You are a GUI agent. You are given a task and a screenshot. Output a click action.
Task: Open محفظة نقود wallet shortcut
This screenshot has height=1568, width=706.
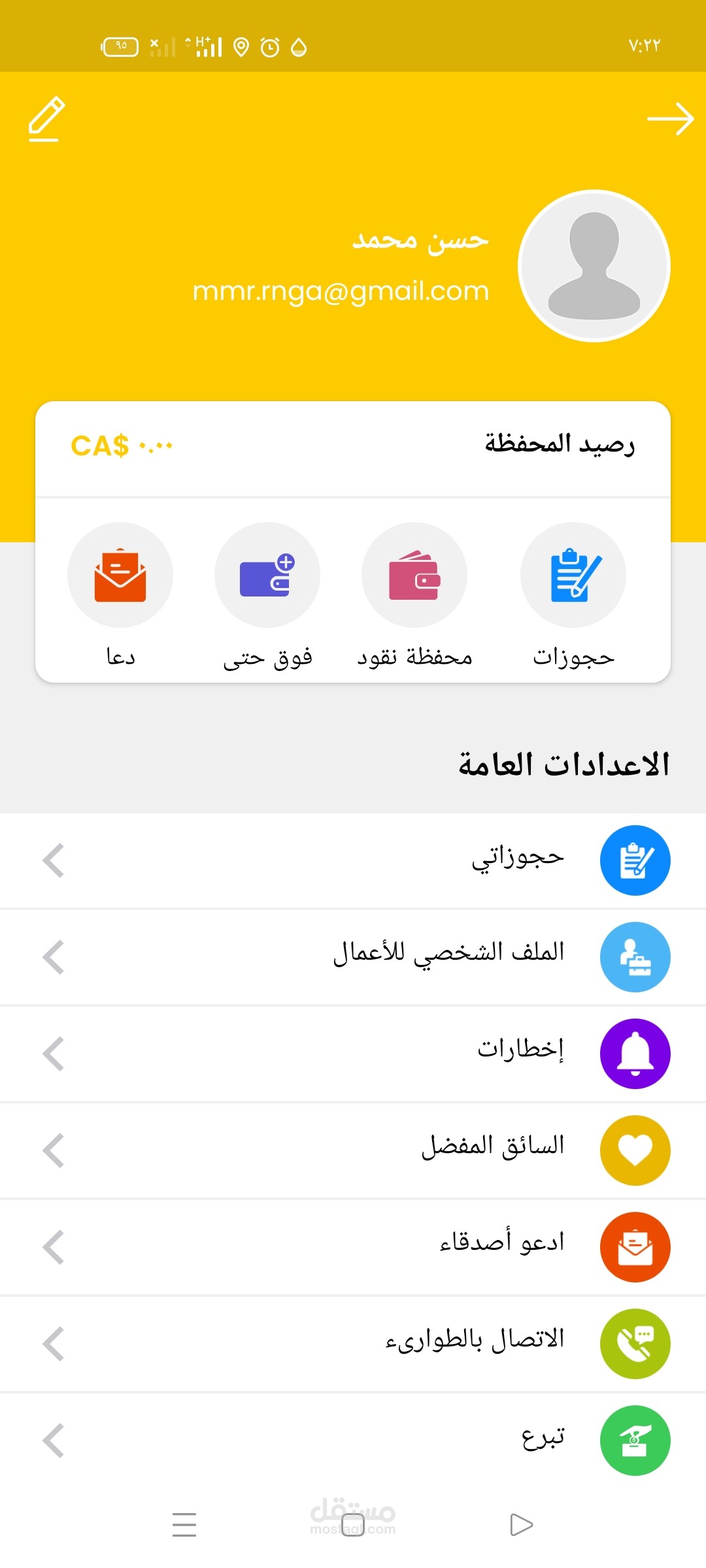click(414, 576)
